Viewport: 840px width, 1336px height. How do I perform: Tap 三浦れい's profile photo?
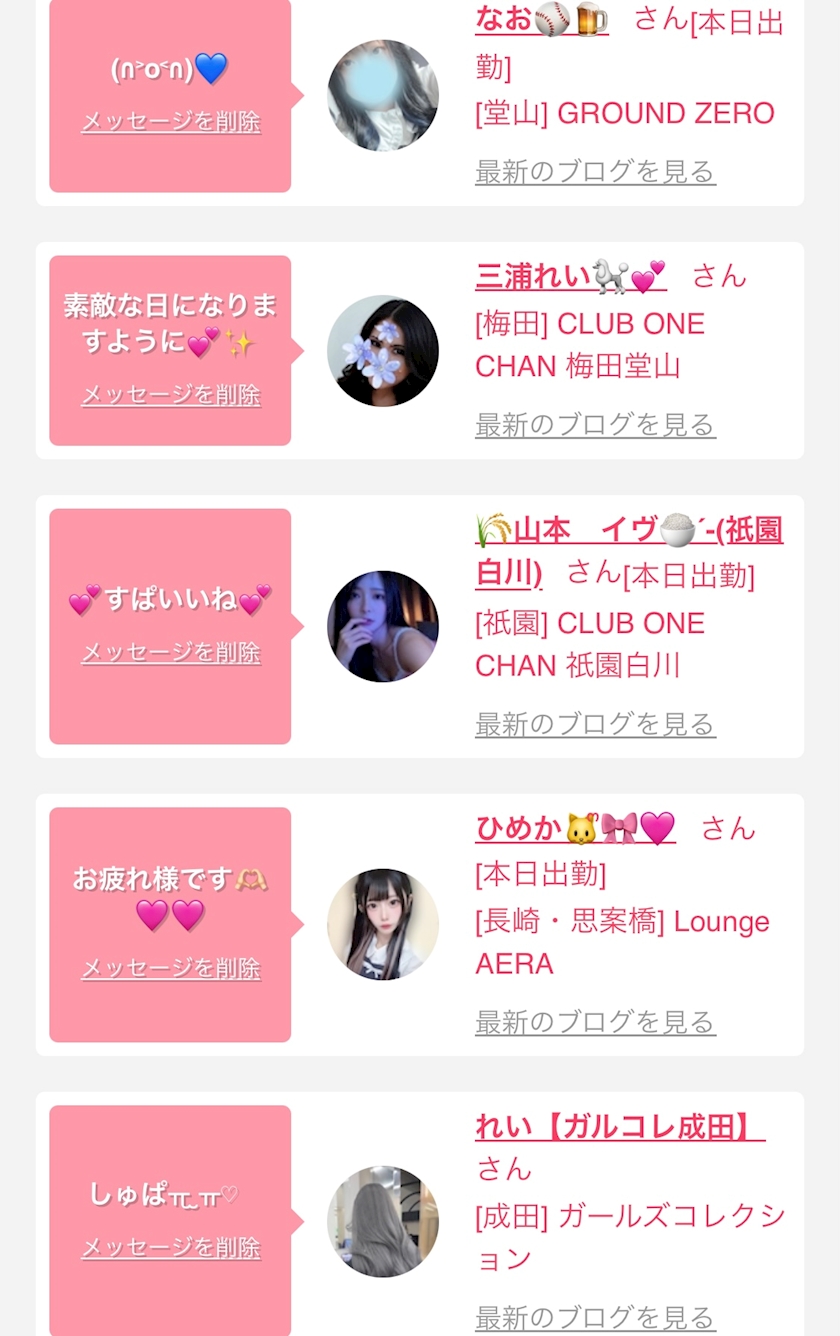pyautogui.click(x=383, y=351)
